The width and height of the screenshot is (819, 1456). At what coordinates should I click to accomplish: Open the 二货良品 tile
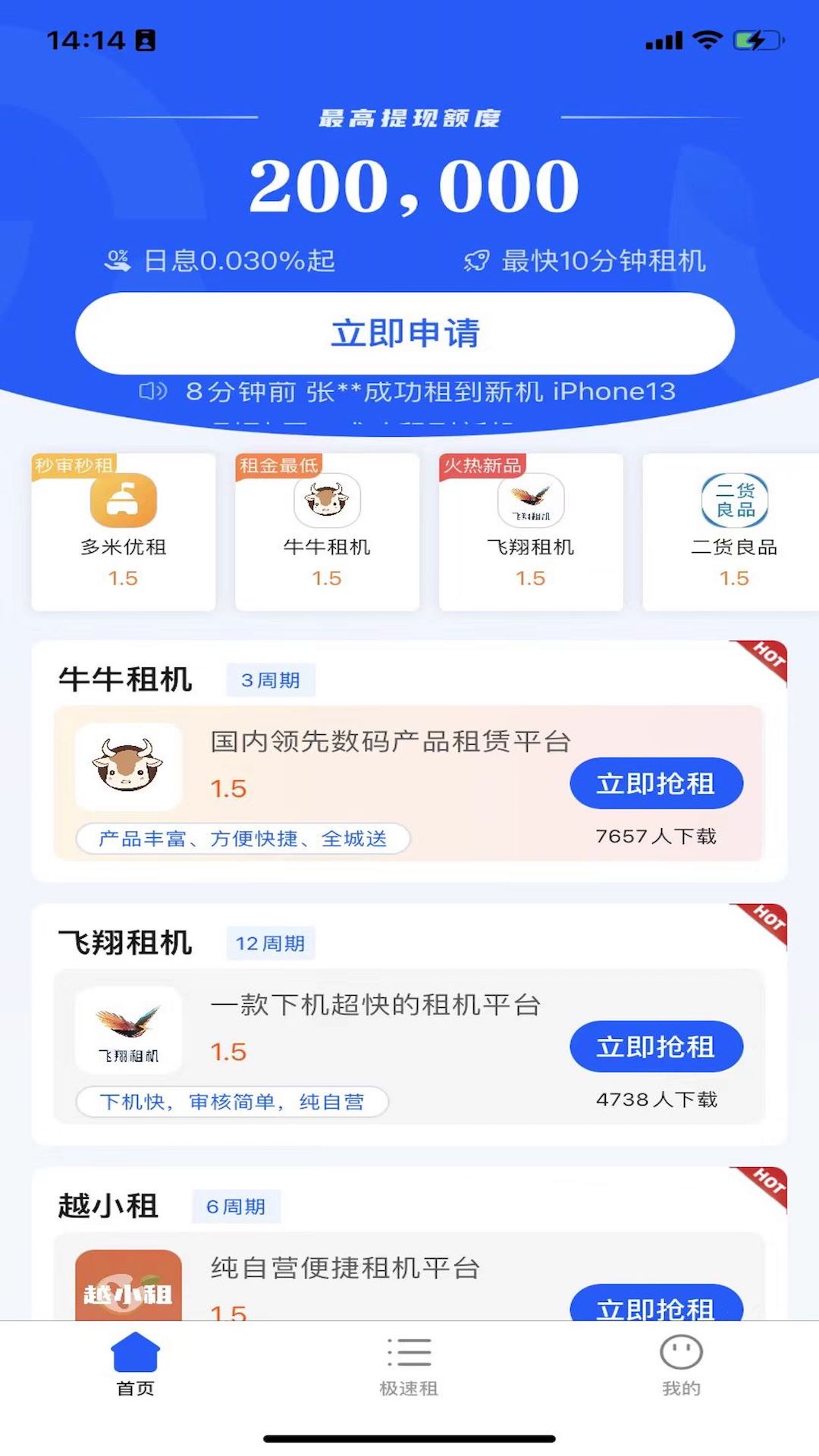[x=733, y=532]
